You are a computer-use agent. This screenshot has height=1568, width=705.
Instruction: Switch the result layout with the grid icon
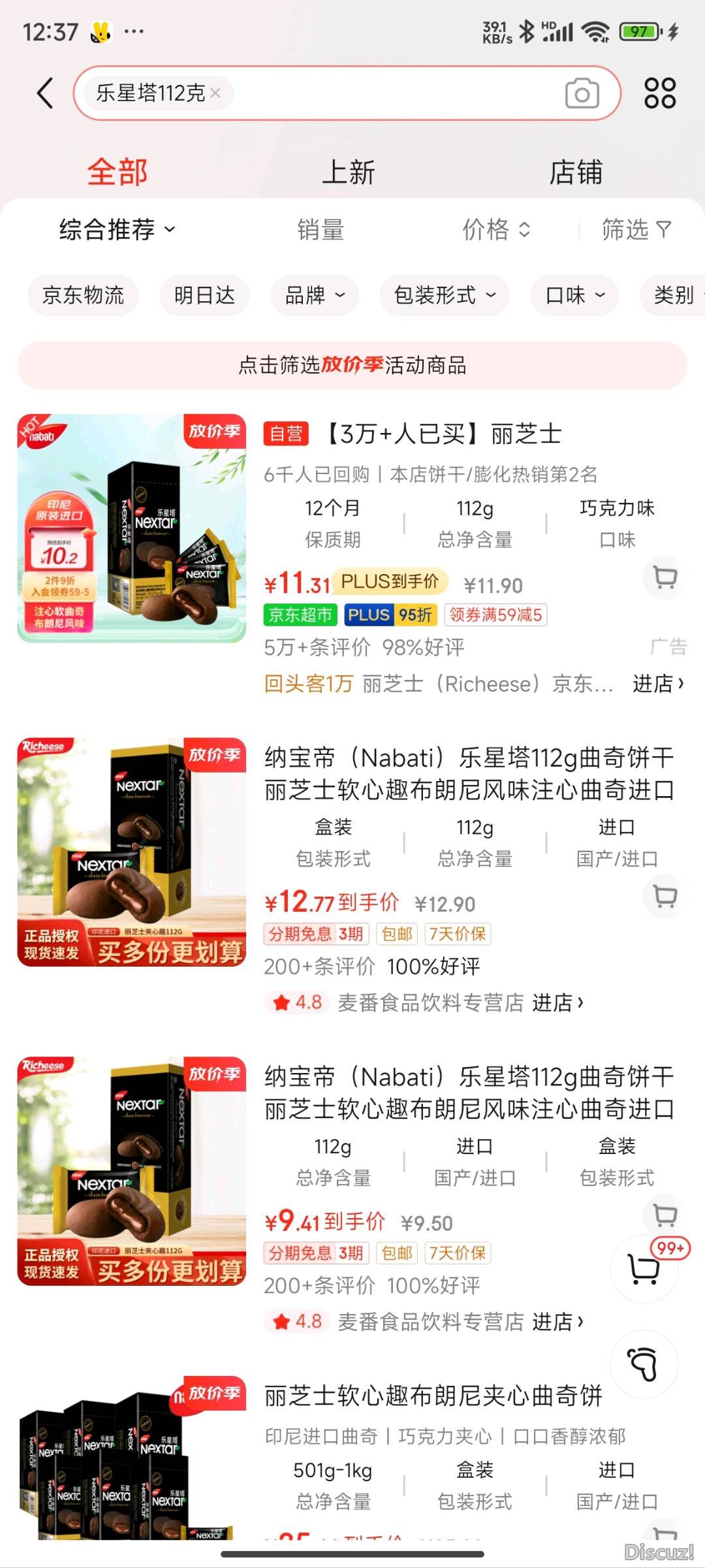[x=659, y=93]
